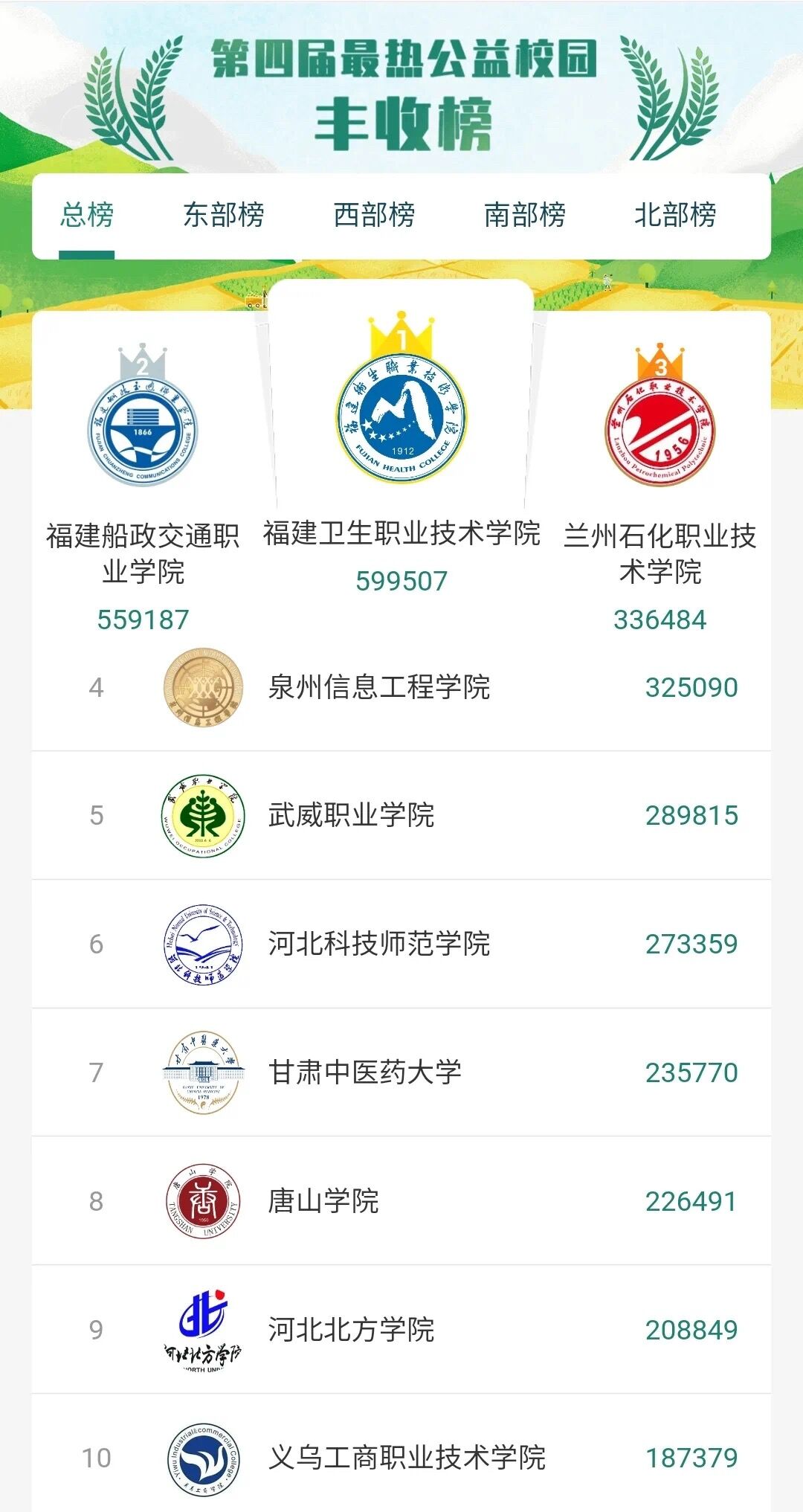Image resolution: width=803 pixels, height=1512 pixels.
Task: Open the 西部榜 ranking tab
Action: (x=374, y=215)
